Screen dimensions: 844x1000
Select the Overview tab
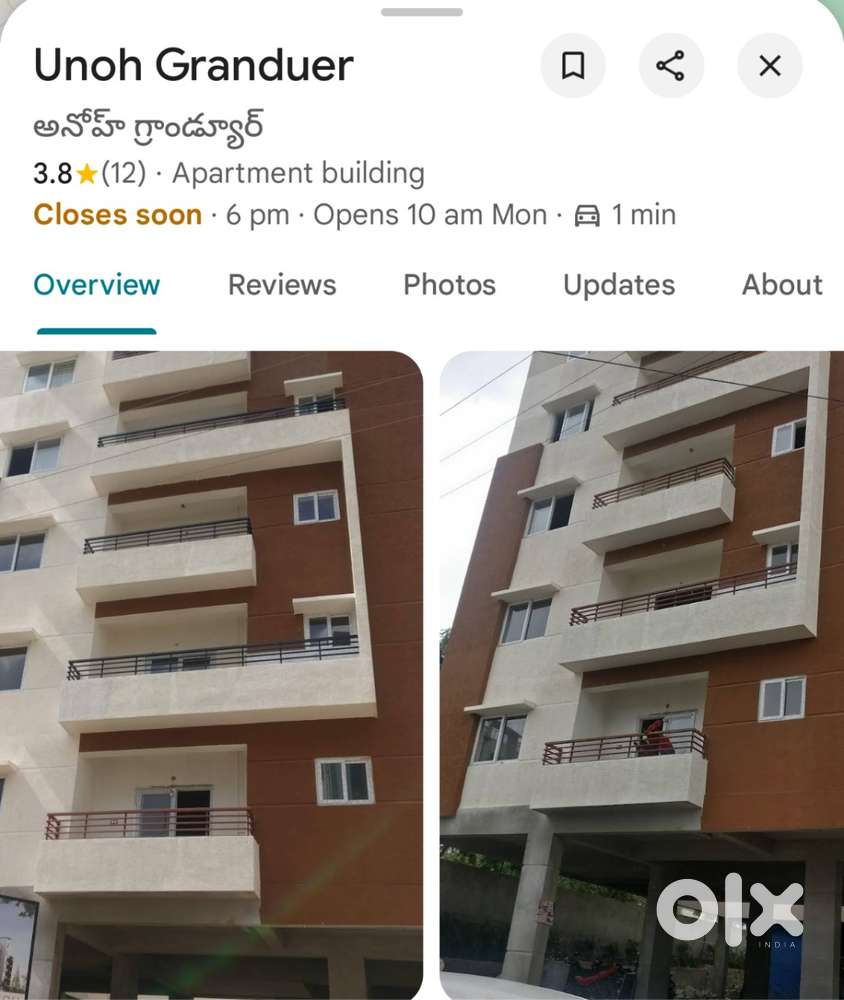coord(97,285)
